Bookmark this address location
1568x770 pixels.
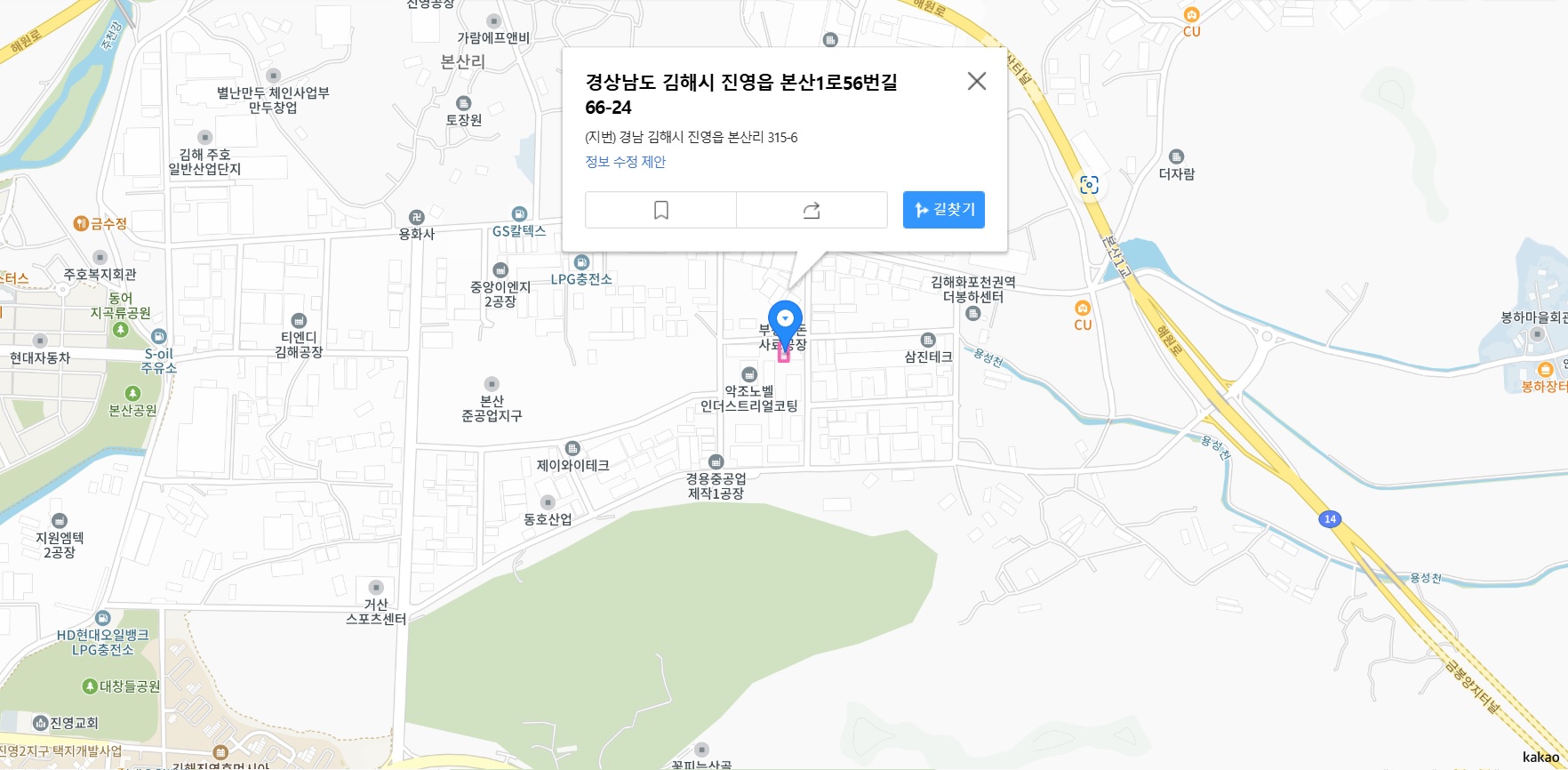tap(660, 210)
